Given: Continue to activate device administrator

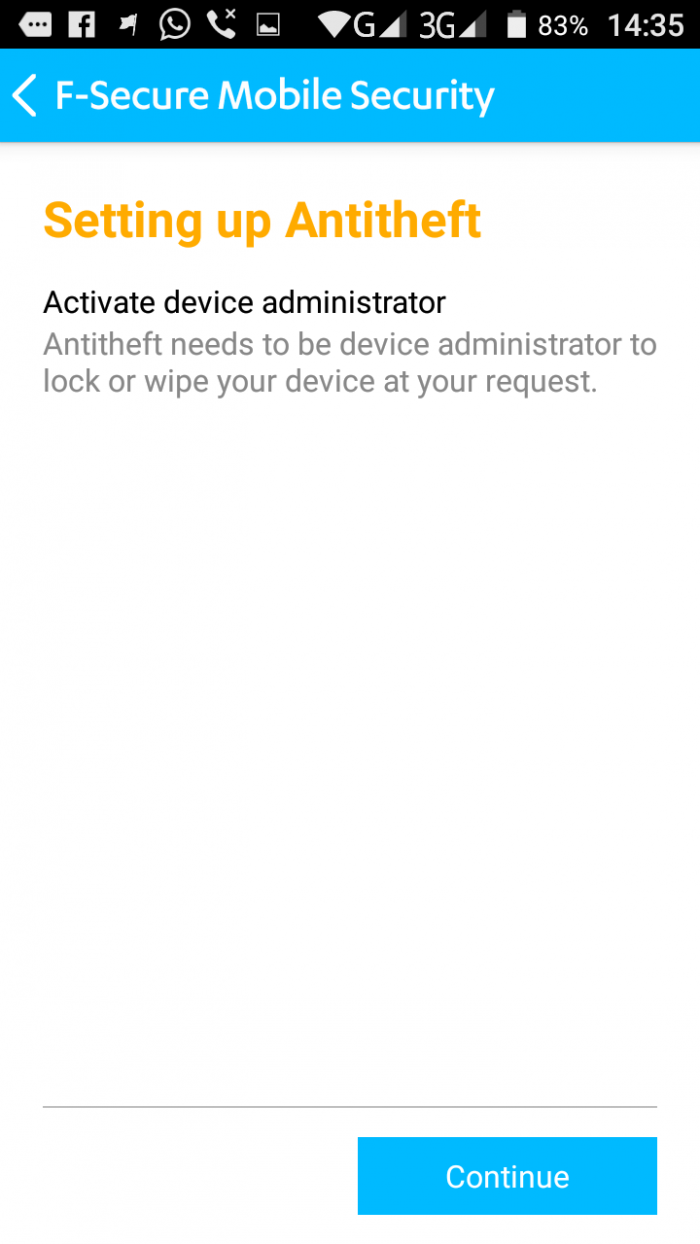Looking at the screenshot, I should click(507, 1176).
